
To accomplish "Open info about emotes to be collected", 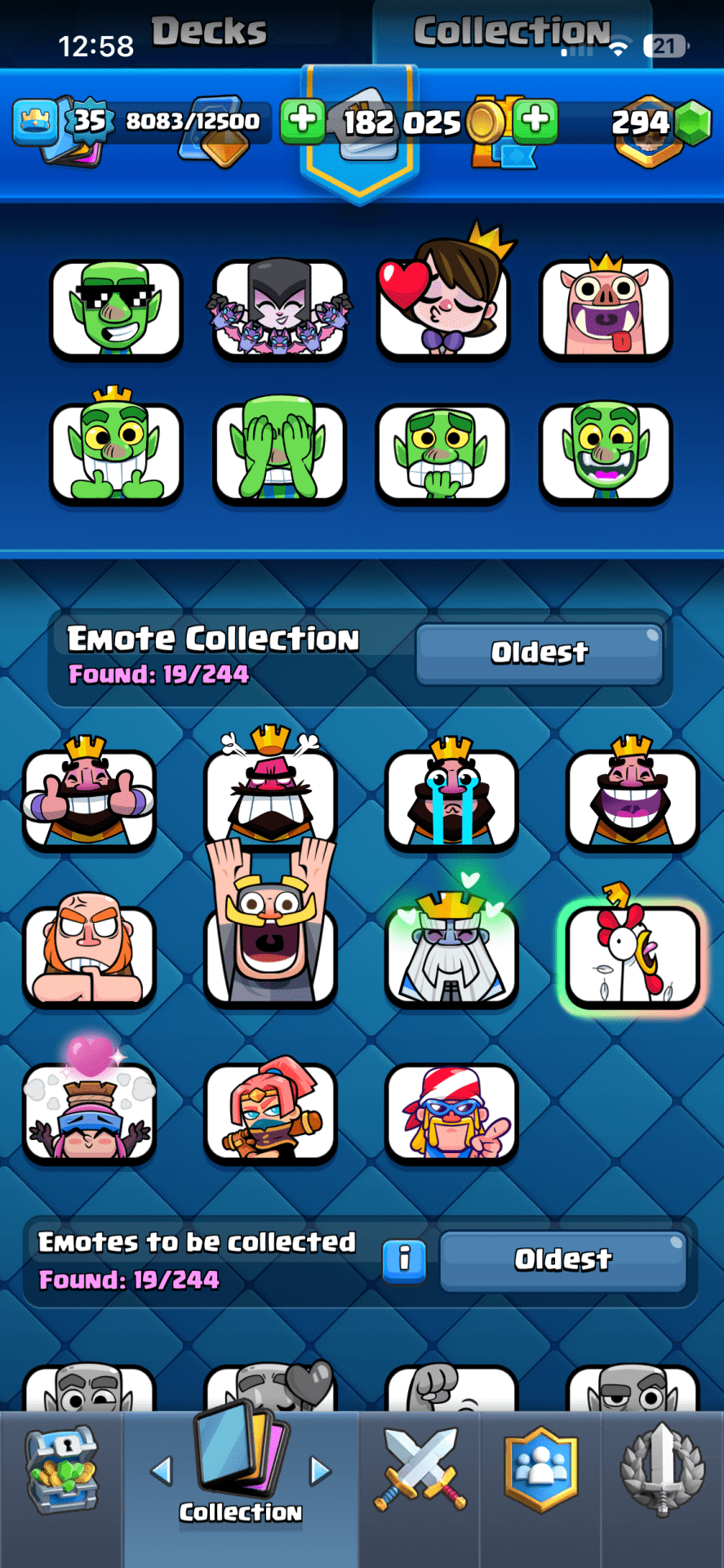I will (404, 1260).
